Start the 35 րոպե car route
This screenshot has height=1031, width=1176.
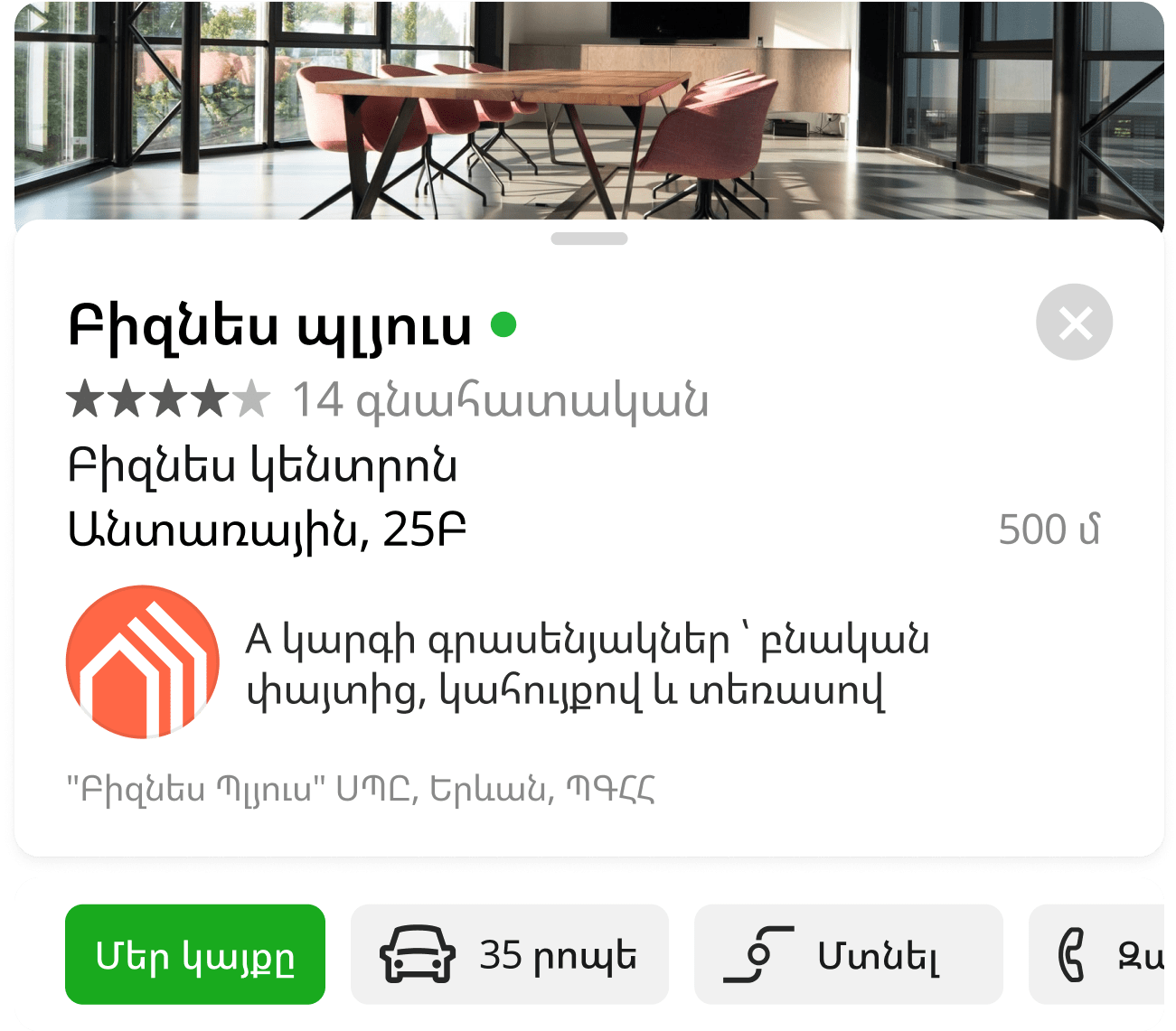pyautogui.click(x=509, y=954)
